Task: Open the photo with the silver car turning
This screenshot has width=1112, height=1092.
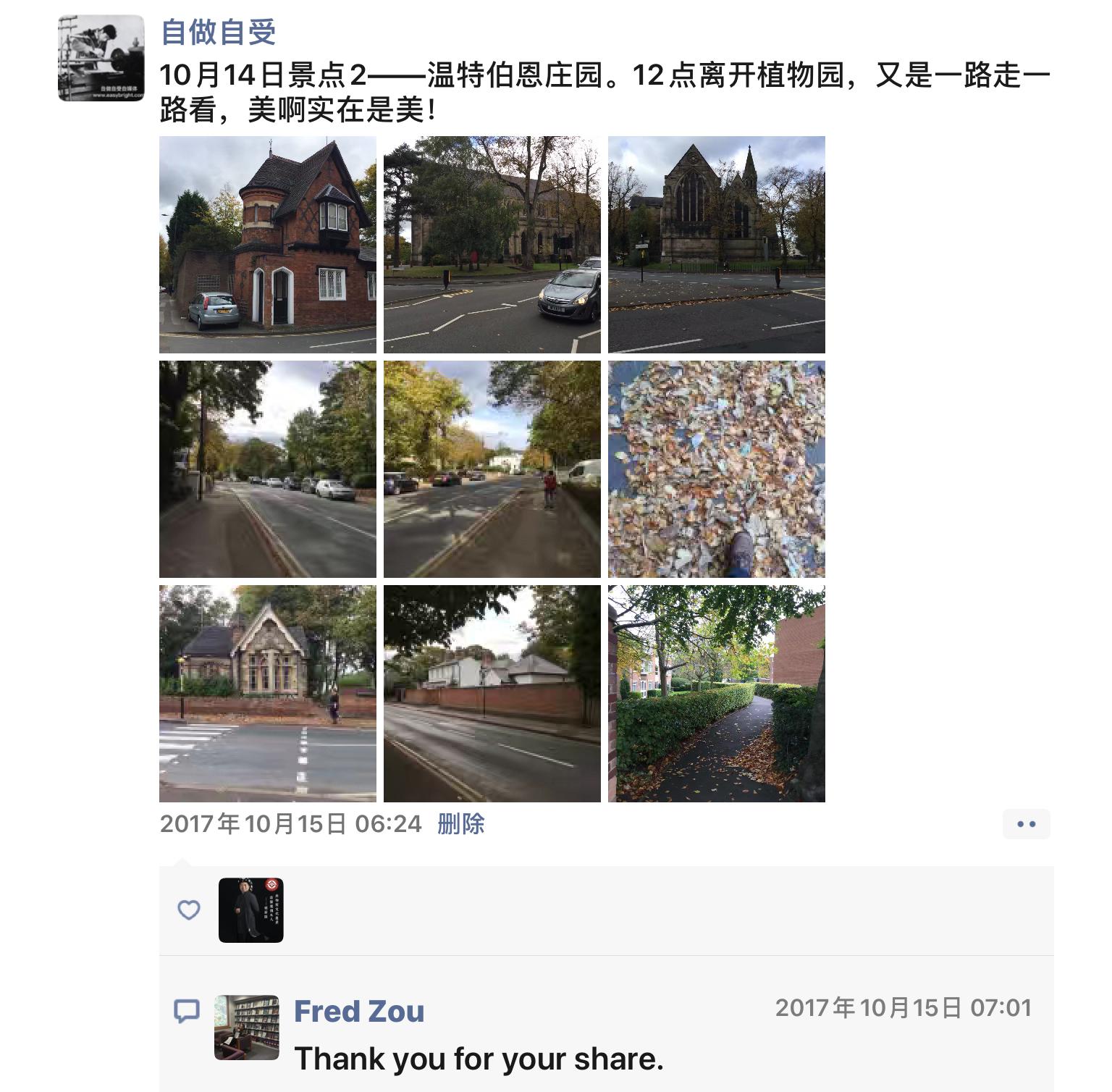Action: (492, 245)
